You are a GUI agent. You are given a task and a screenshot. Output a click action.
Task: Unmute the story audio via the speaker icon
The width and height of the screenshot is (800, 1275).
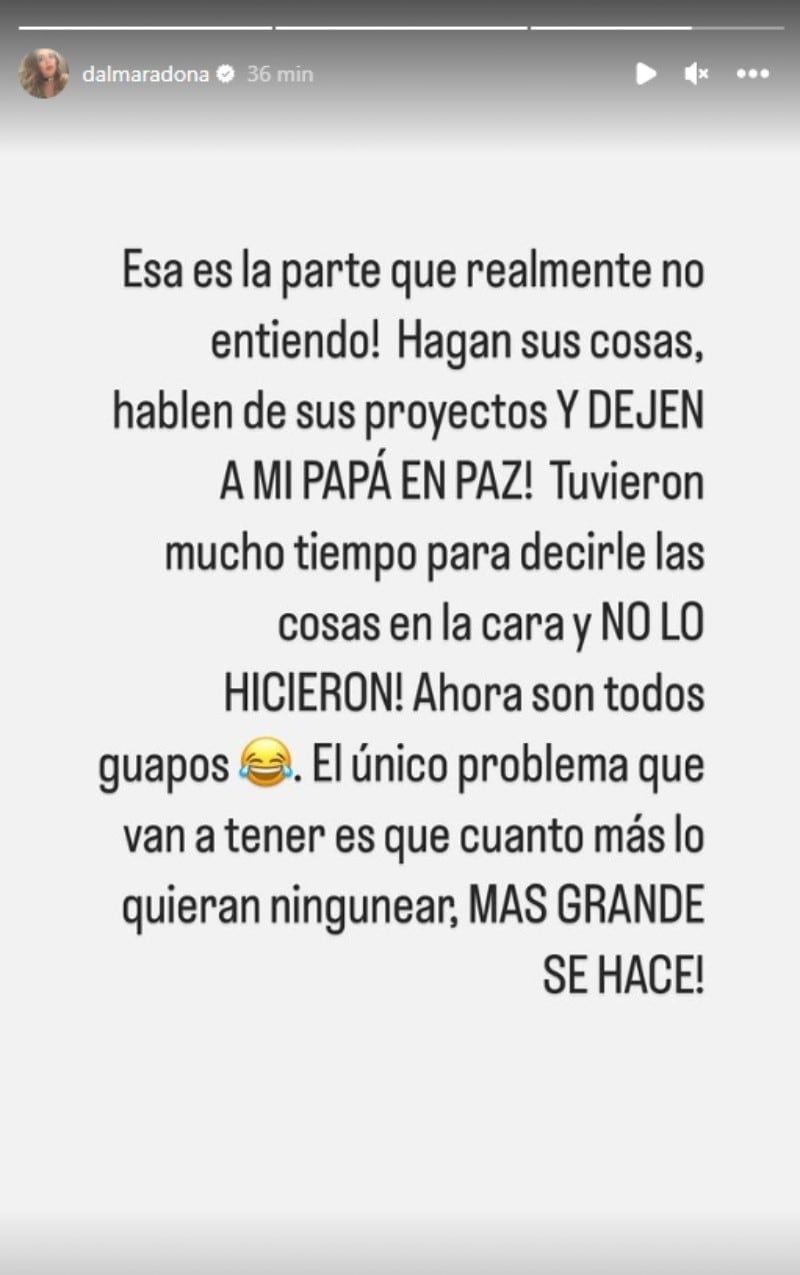point(697,72)
